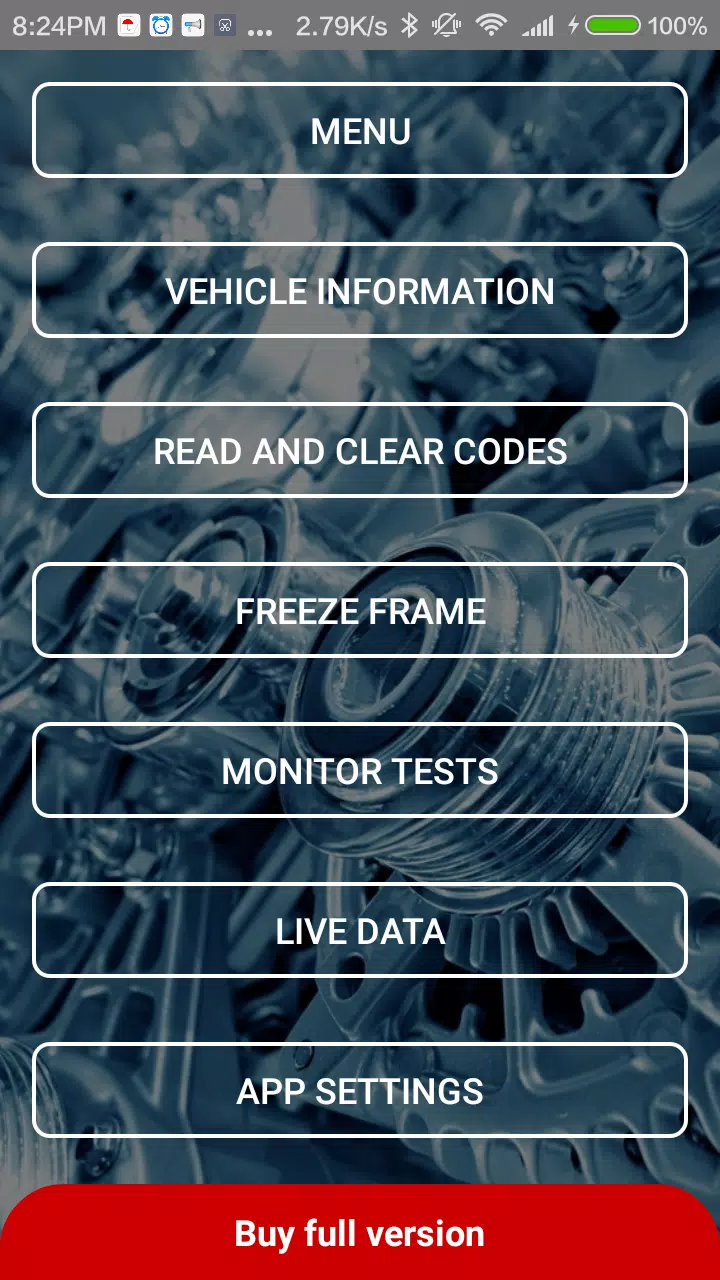Open APP SETTINGS
Screen dimensions: 720x1280
[x=360, y=1090]
